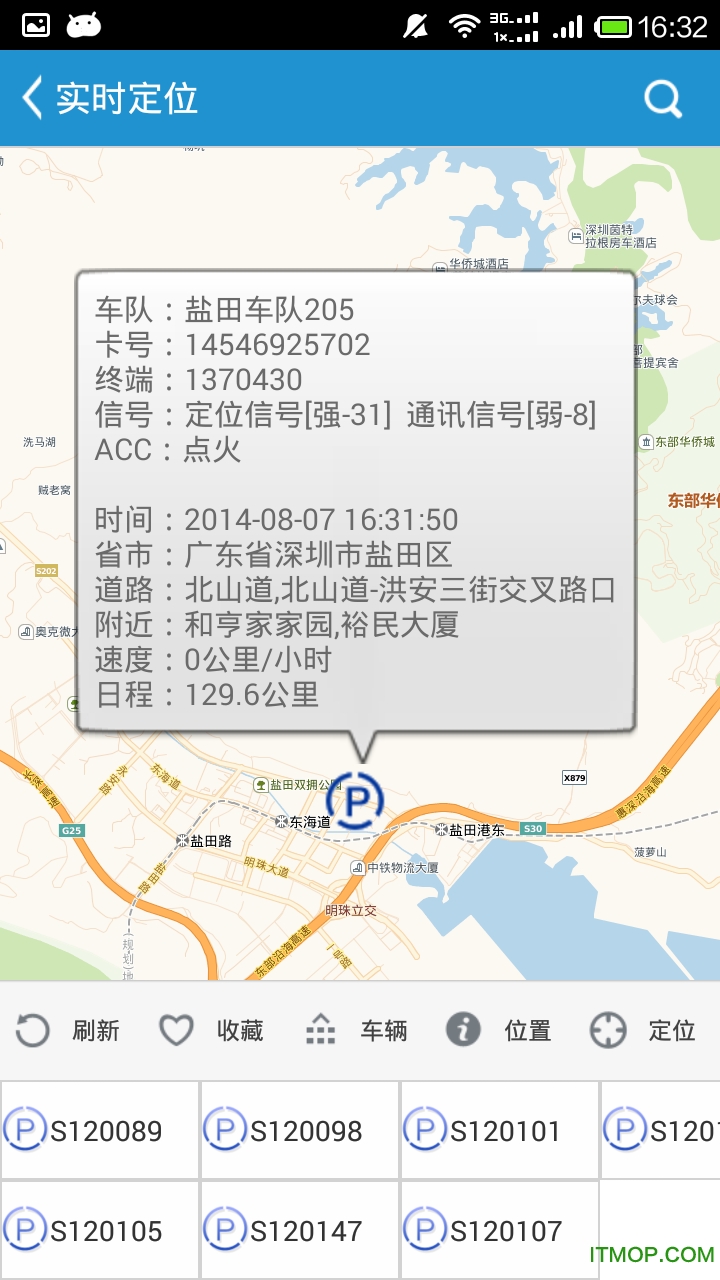Open the search magnifier icon
The image size is (720, 1280).
click(662, 99)
